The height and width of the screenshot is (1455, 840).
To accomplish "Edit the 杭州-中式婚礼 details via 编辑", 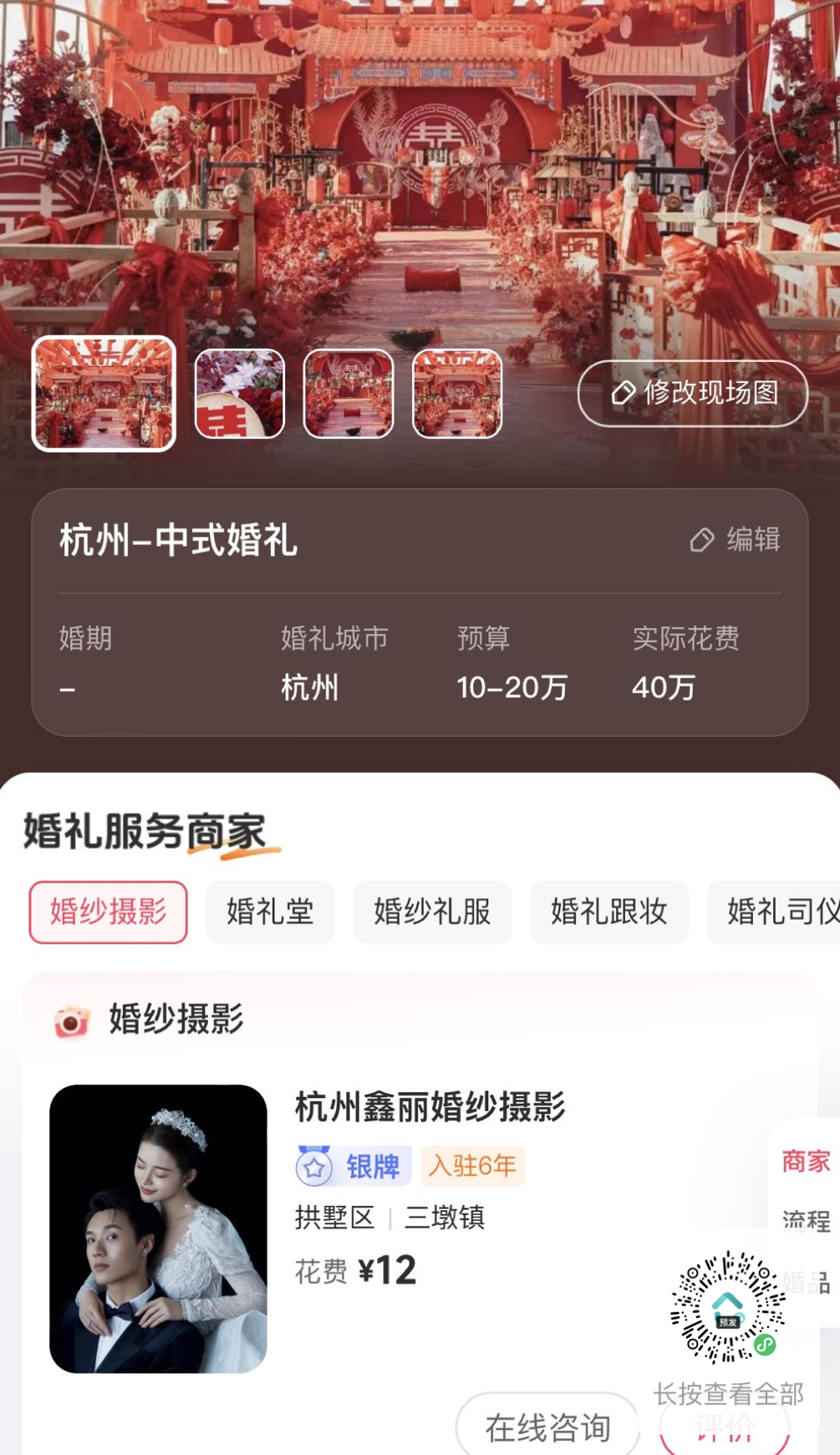I will pos(736,539).
